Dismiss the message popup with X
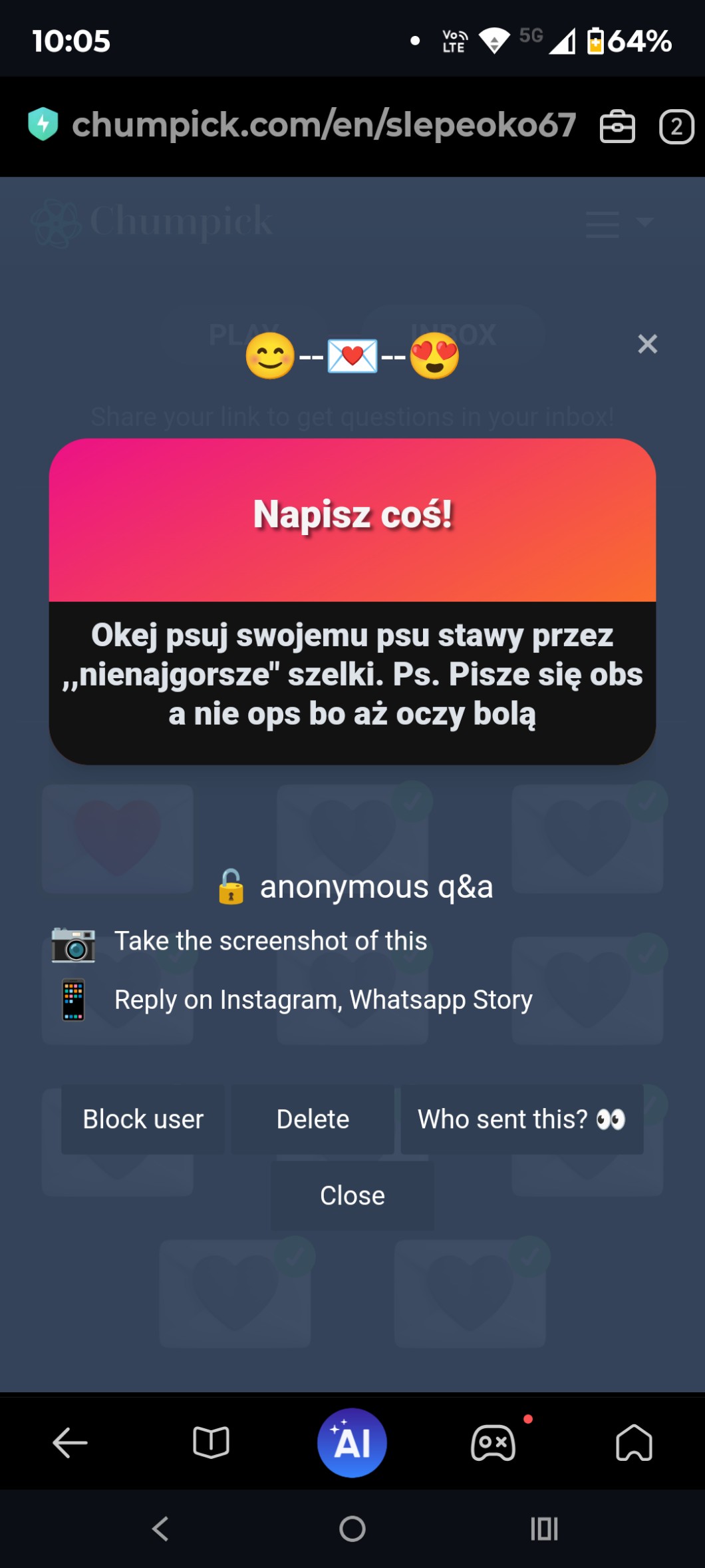The image size is (705, 1568). click(647, 344)
